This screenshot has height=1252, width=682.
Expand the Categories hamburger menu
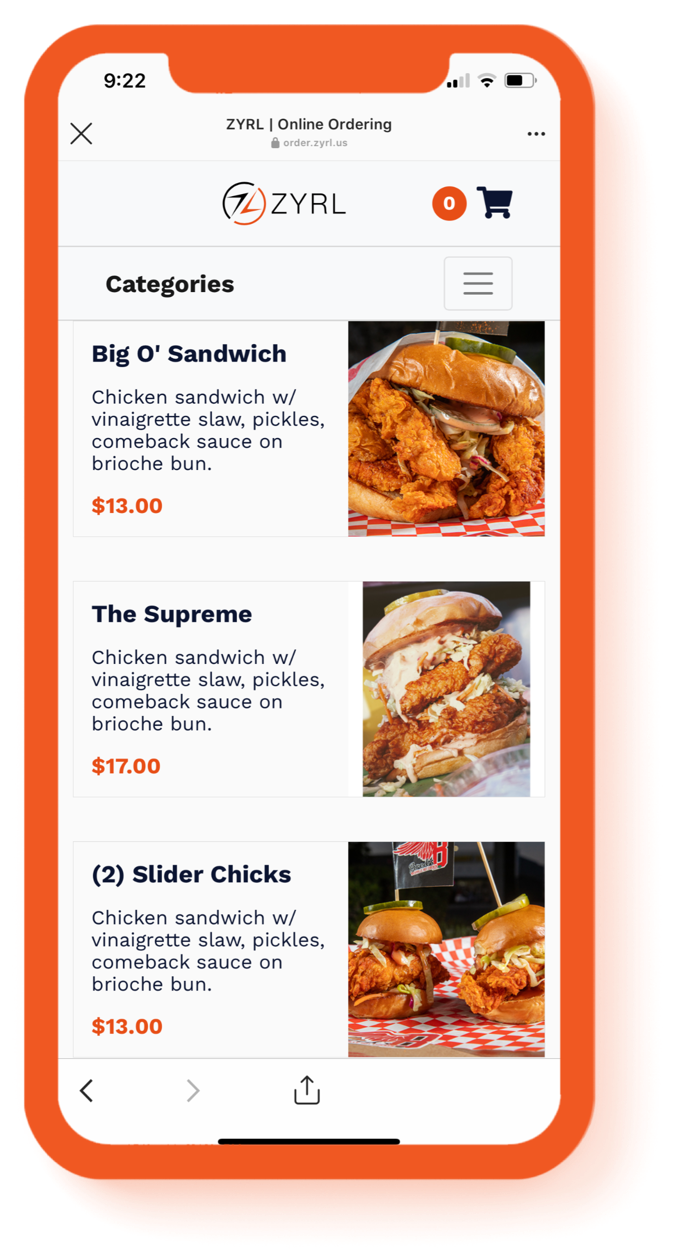coord(478,284)
